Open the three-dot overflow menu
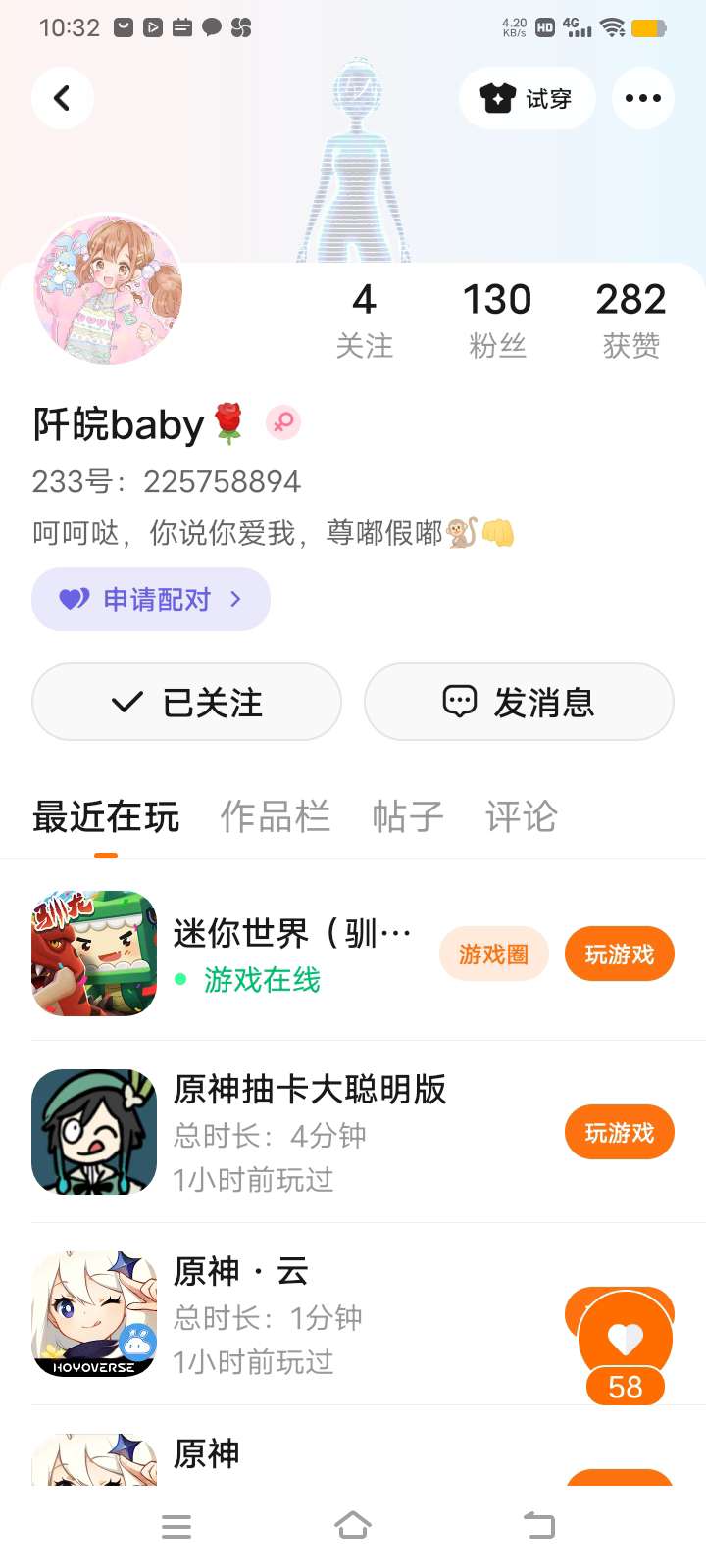This screenshot has width=706, height=1568. (642, 98)
